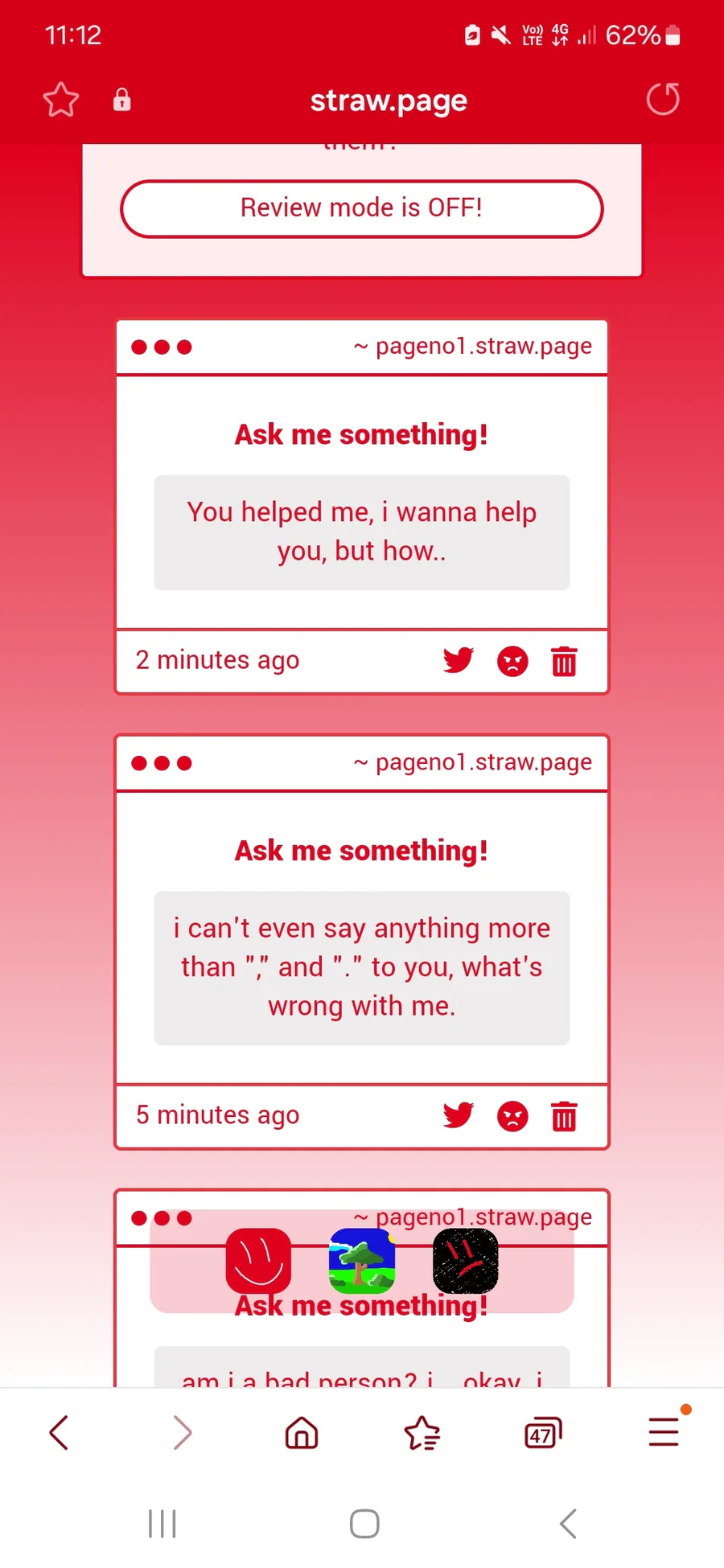Toggle the Review mode is OFF button

point(362,208)
